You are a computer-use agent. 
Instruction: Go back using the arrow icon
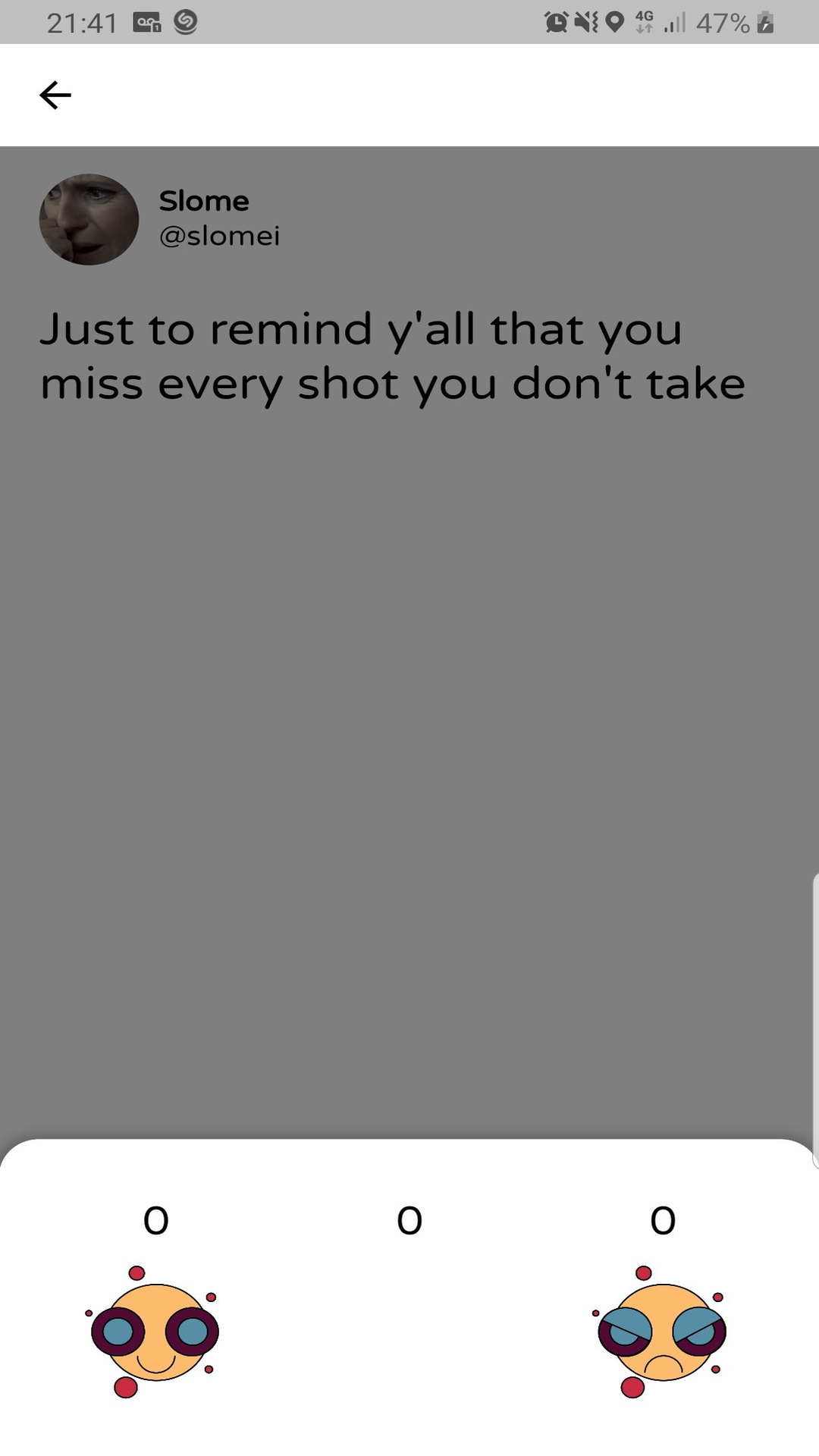[x=55, y=96]
